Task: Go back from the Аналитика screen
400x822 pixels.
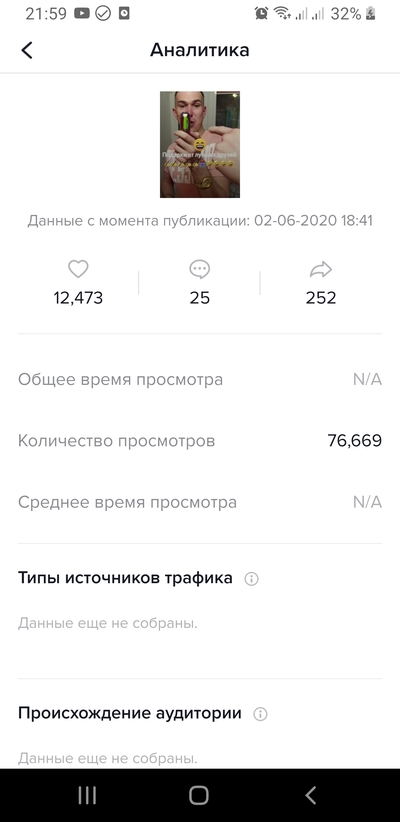Action: tap(27, 50)
